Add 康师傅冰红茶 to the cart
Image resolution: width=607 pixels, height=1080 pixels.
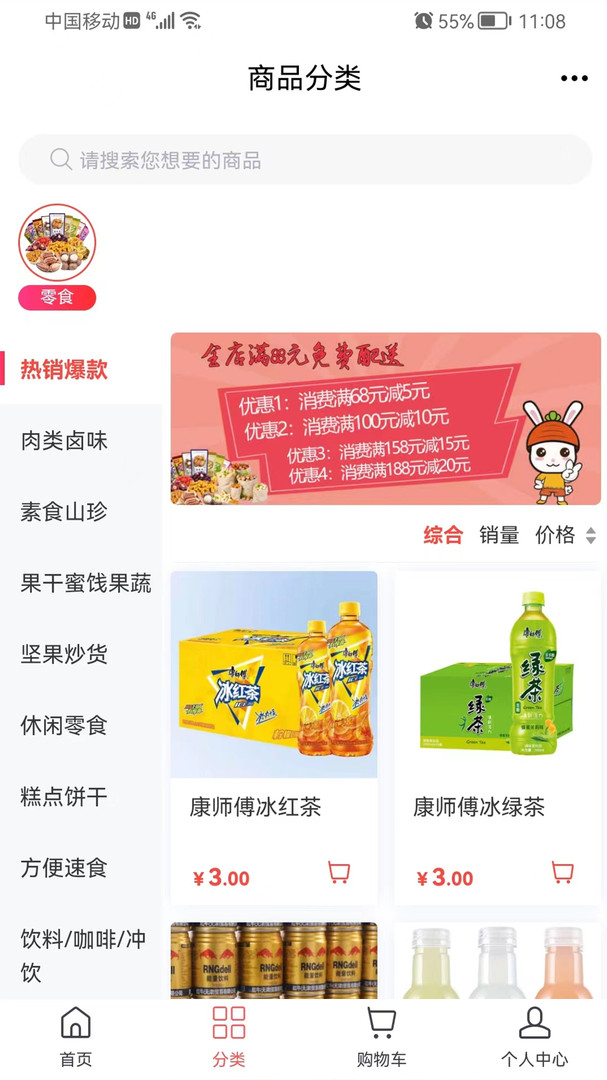[x=339, y=873]
